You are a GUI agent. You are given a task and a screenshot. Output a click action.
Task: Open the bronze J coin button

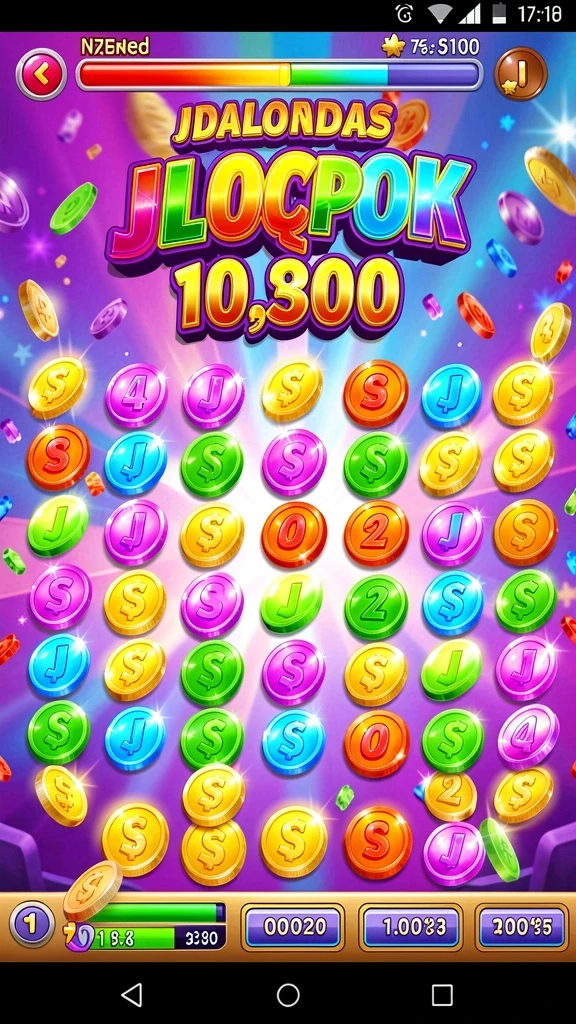520,73
